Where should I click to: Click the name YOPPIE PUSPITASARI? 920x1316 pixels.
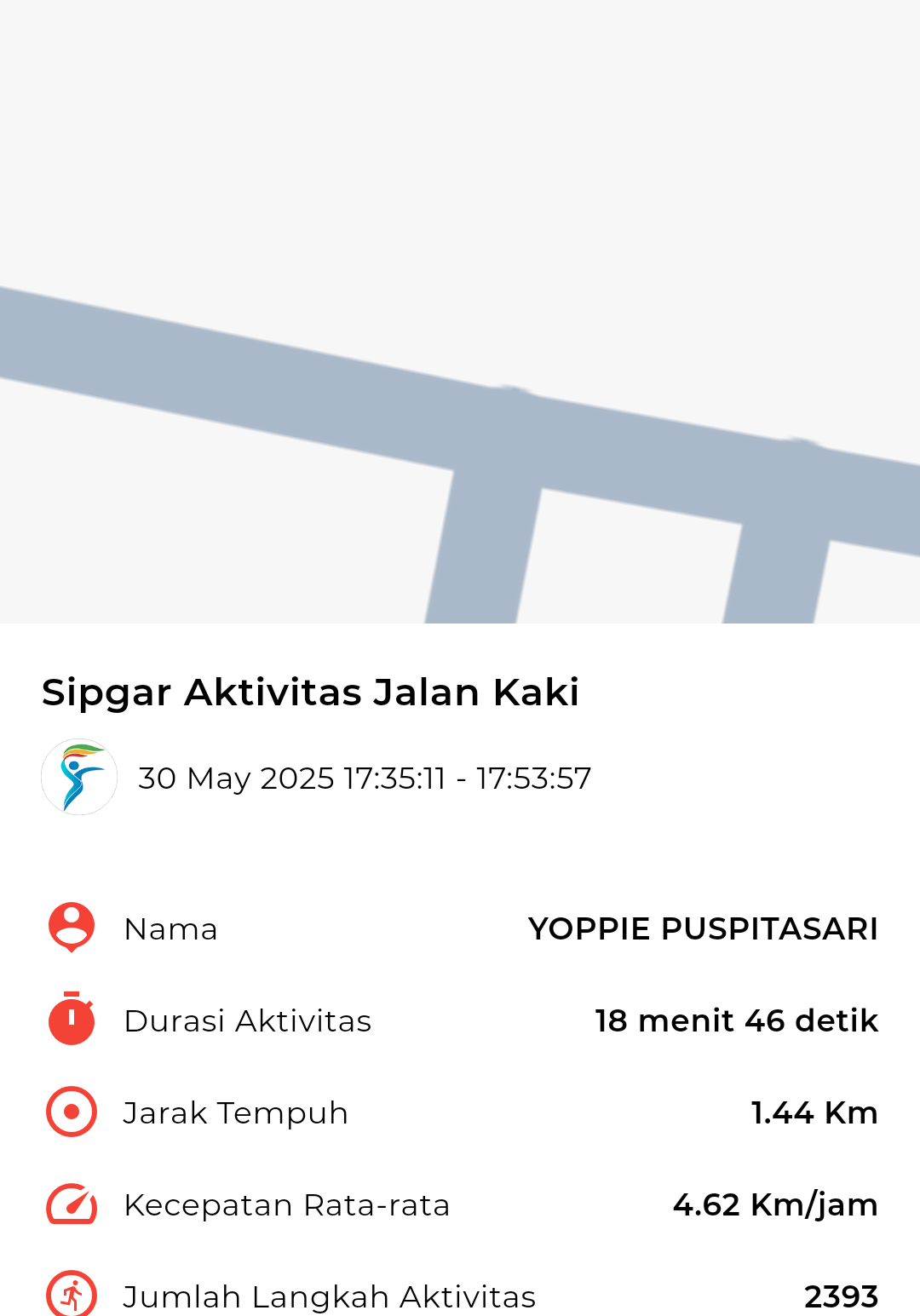point(702,928)
